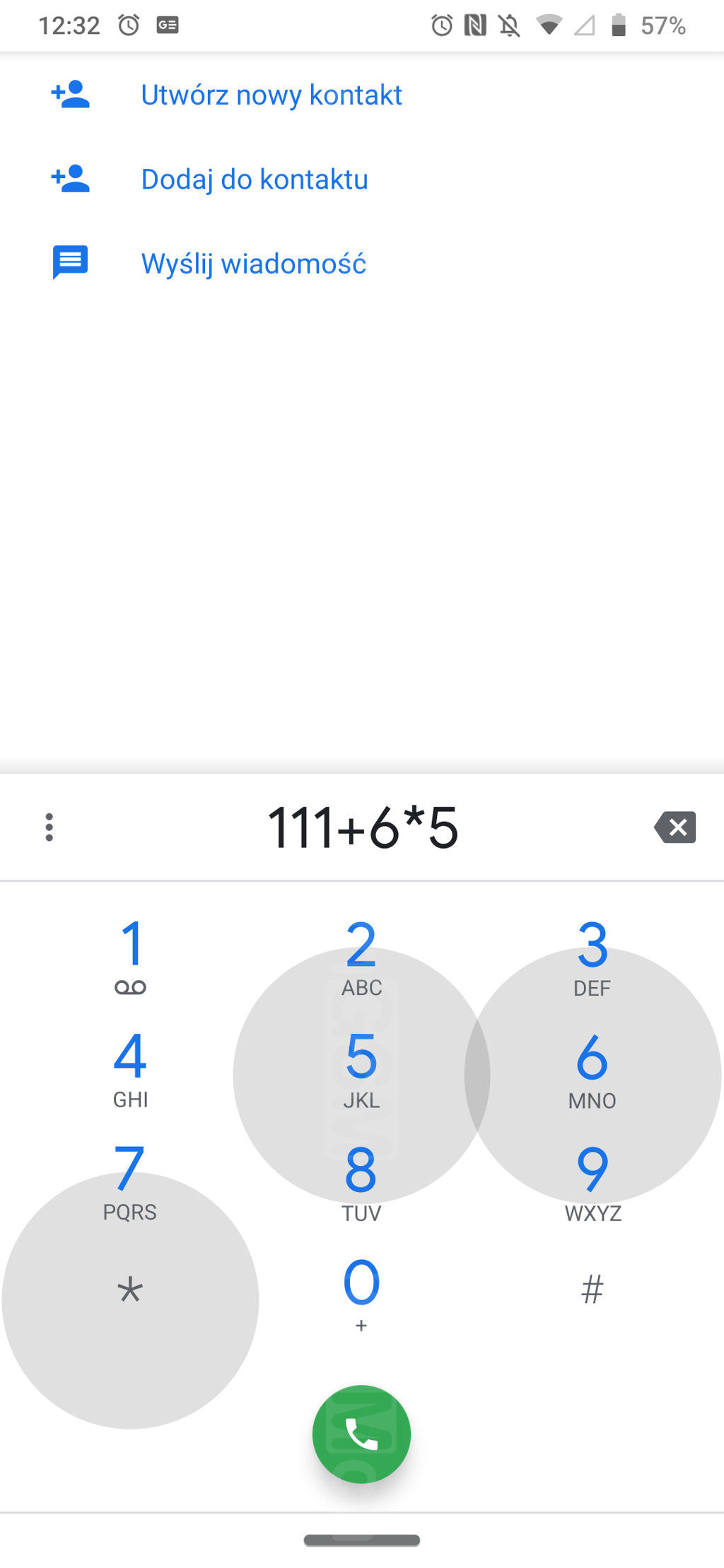Open 'Wyślij wiadomość' option
This screenshot has width=724, height=1568.
[253, 264]
